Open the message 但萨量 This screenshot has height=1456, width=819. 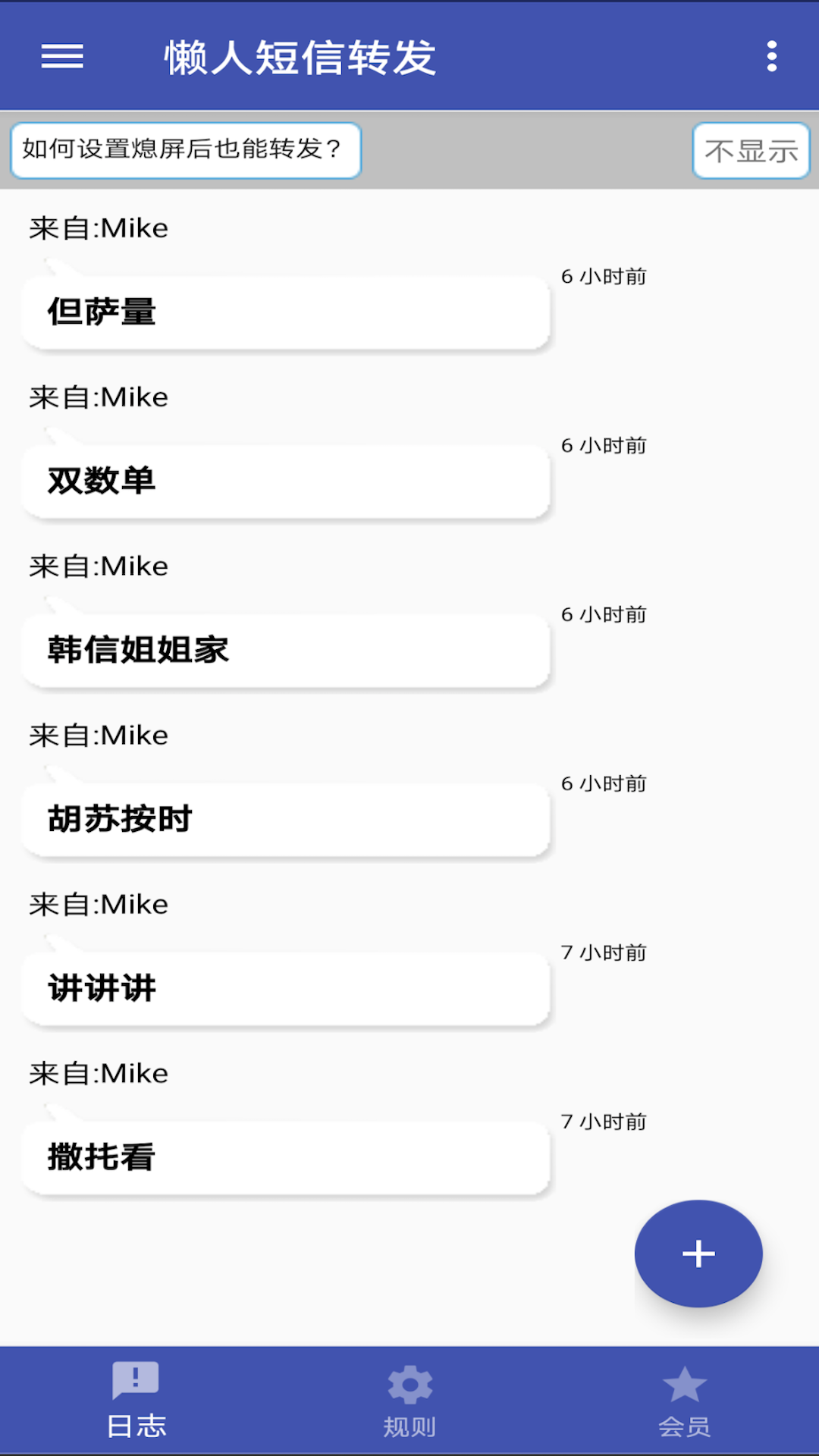(286, 312)
